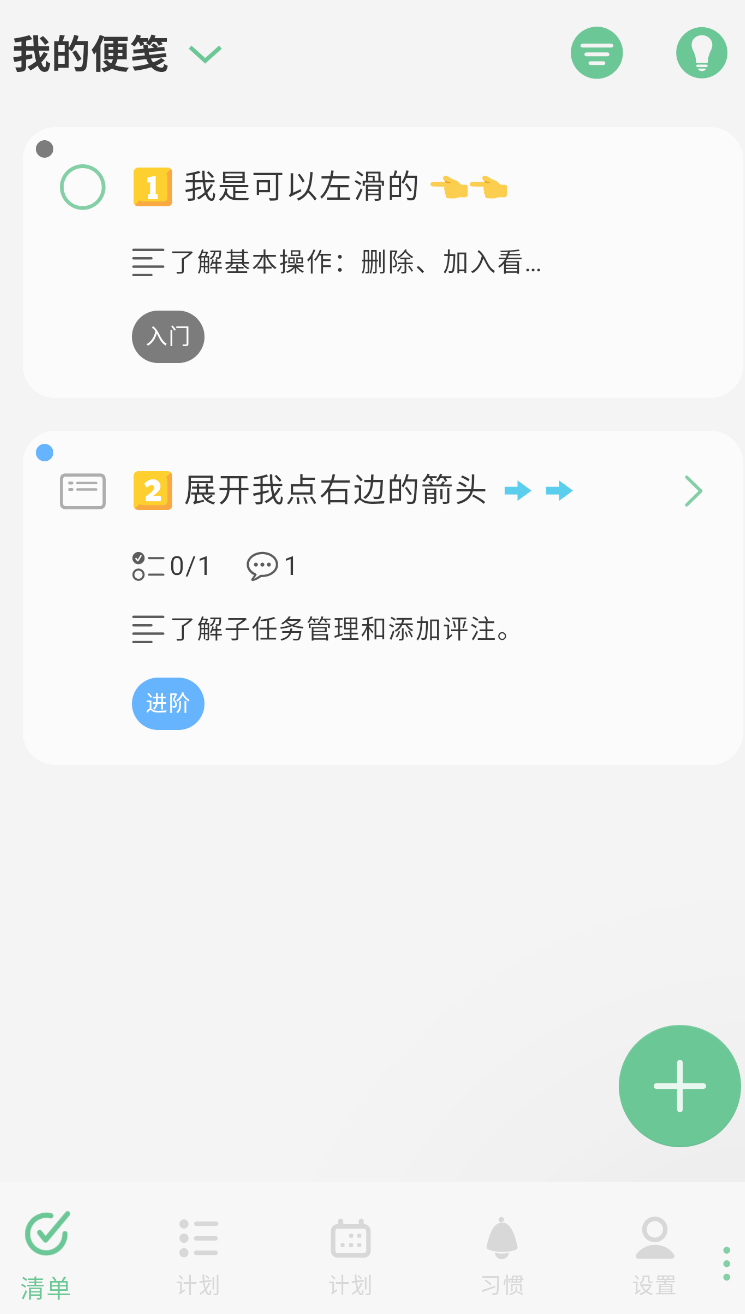The width and height of the screenshot is (745, 1314).
Task: Tap the 入门 tag chip
Action: (x=168, y=337)
